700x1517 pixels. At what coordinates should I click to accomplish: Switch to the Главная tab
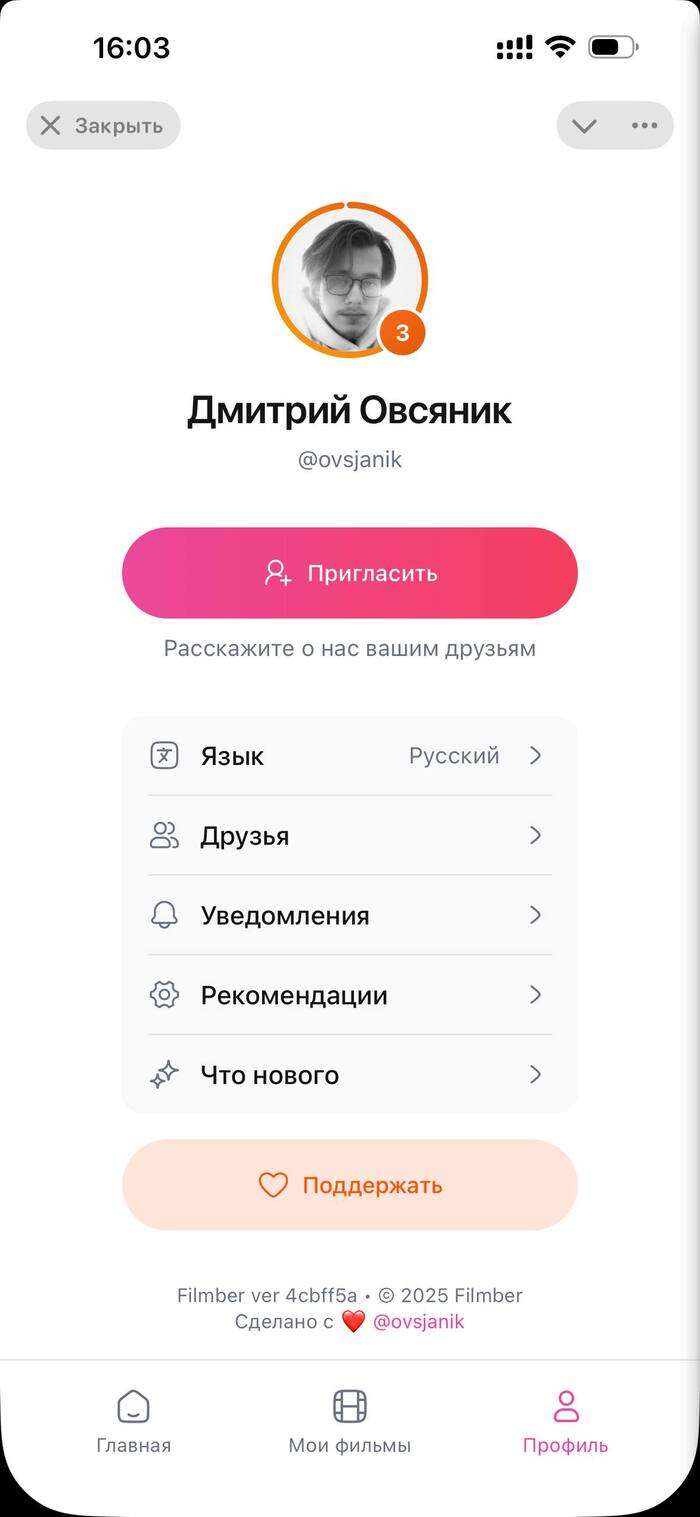pyautogui.click(x=133, y=1421)
